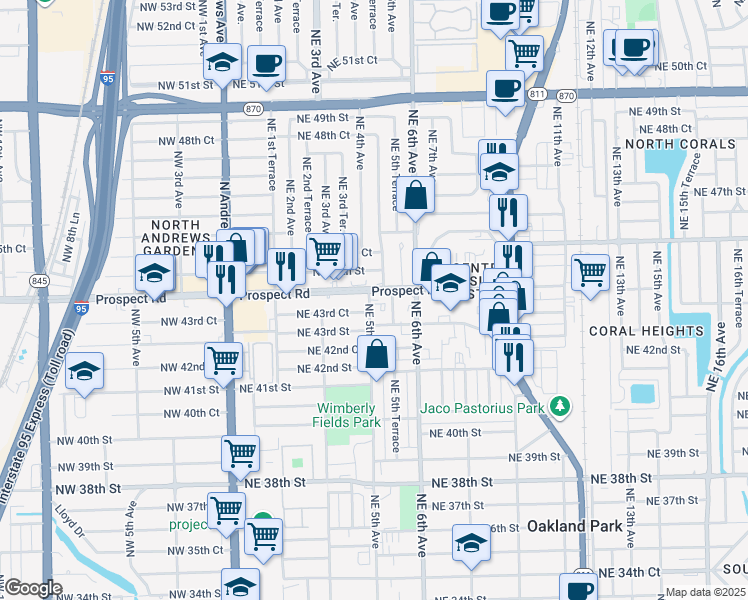The width and height of the screenshot is (748, 600).
Task: Select the shopping cart marker near NE 13th Ave
Action: (x=591, y=272)
